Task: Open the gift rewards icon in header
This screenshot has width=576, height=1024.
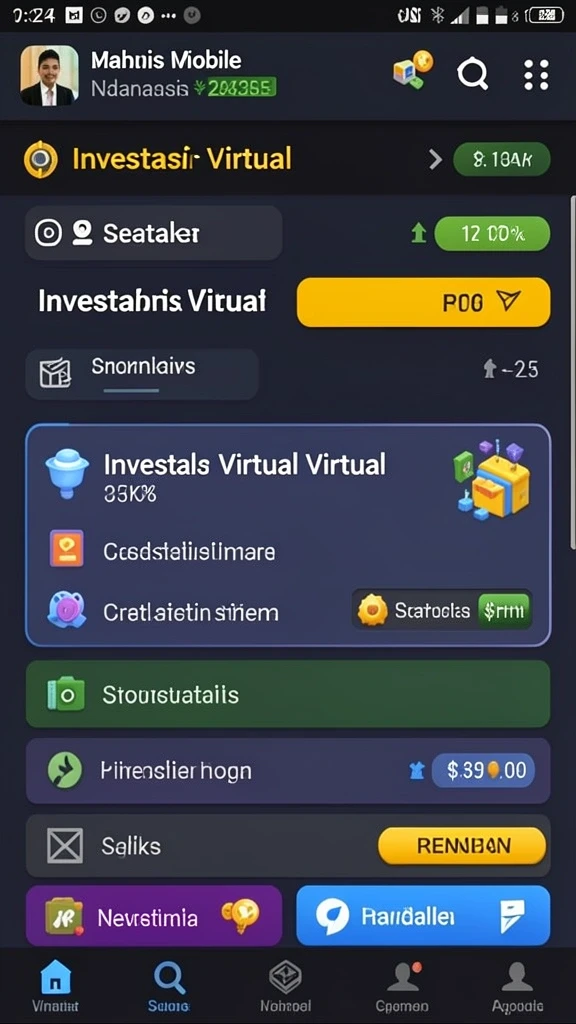Action: click(413, 70)
